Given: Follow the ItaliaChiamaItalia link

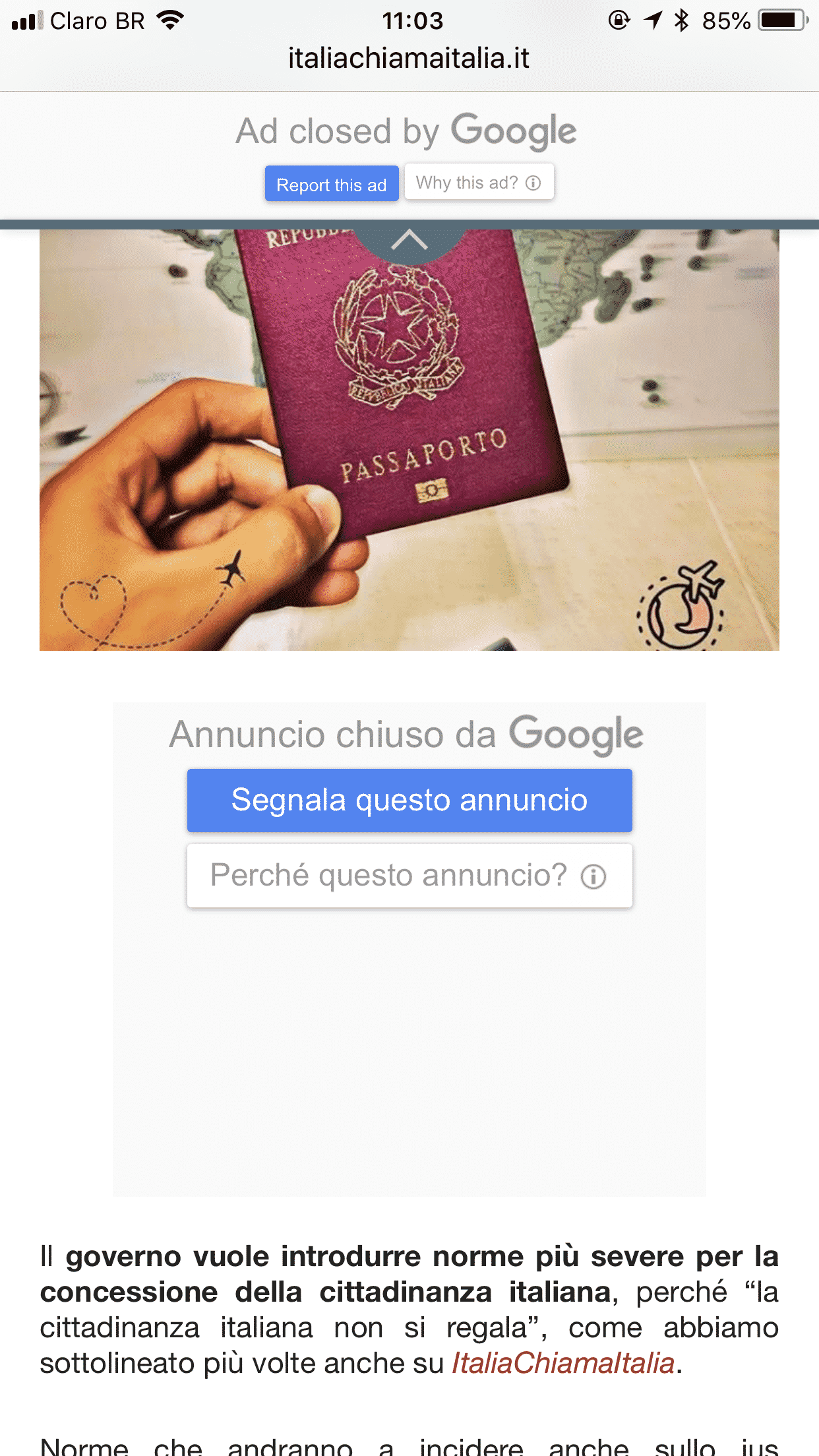Looking at the screenshot, I should (x=563, y=1363).
